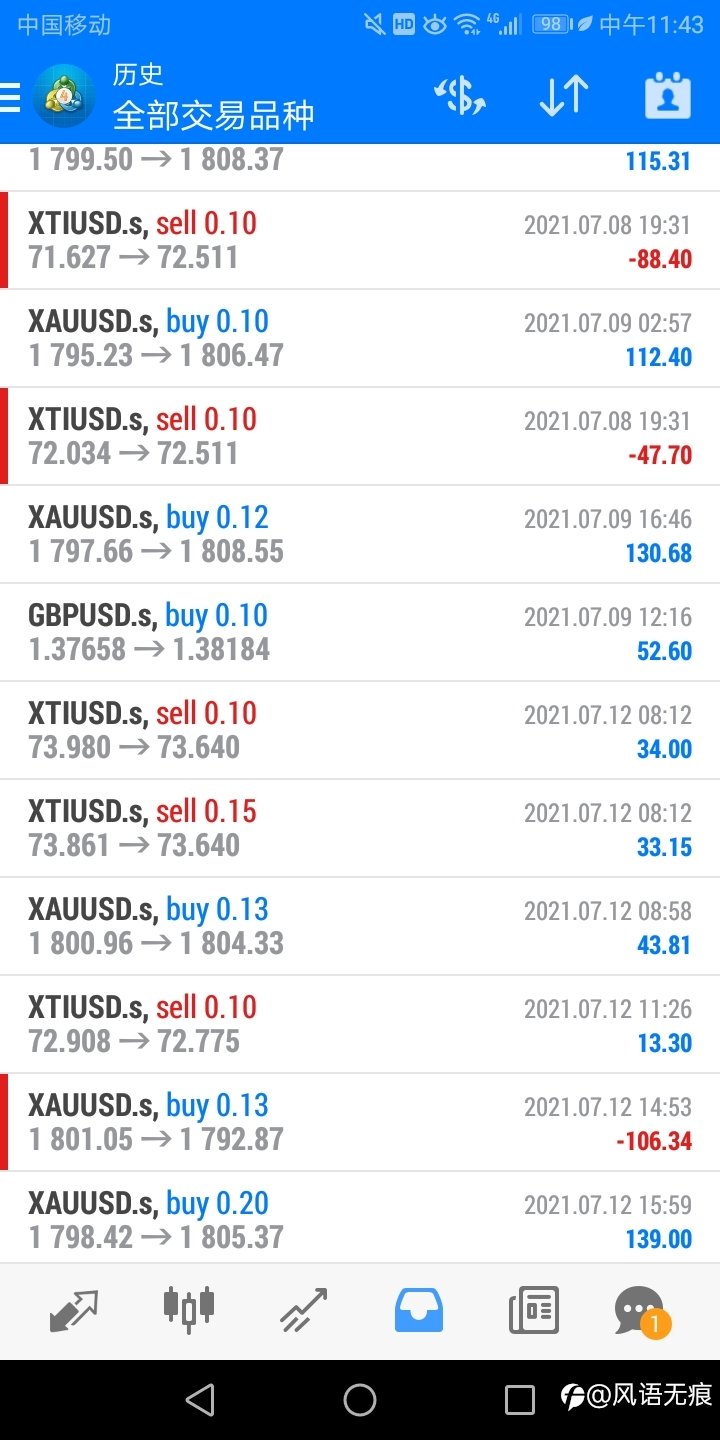Open the sort order arrows
Viewport: 720px width, 1440px height.
[564, 96]
